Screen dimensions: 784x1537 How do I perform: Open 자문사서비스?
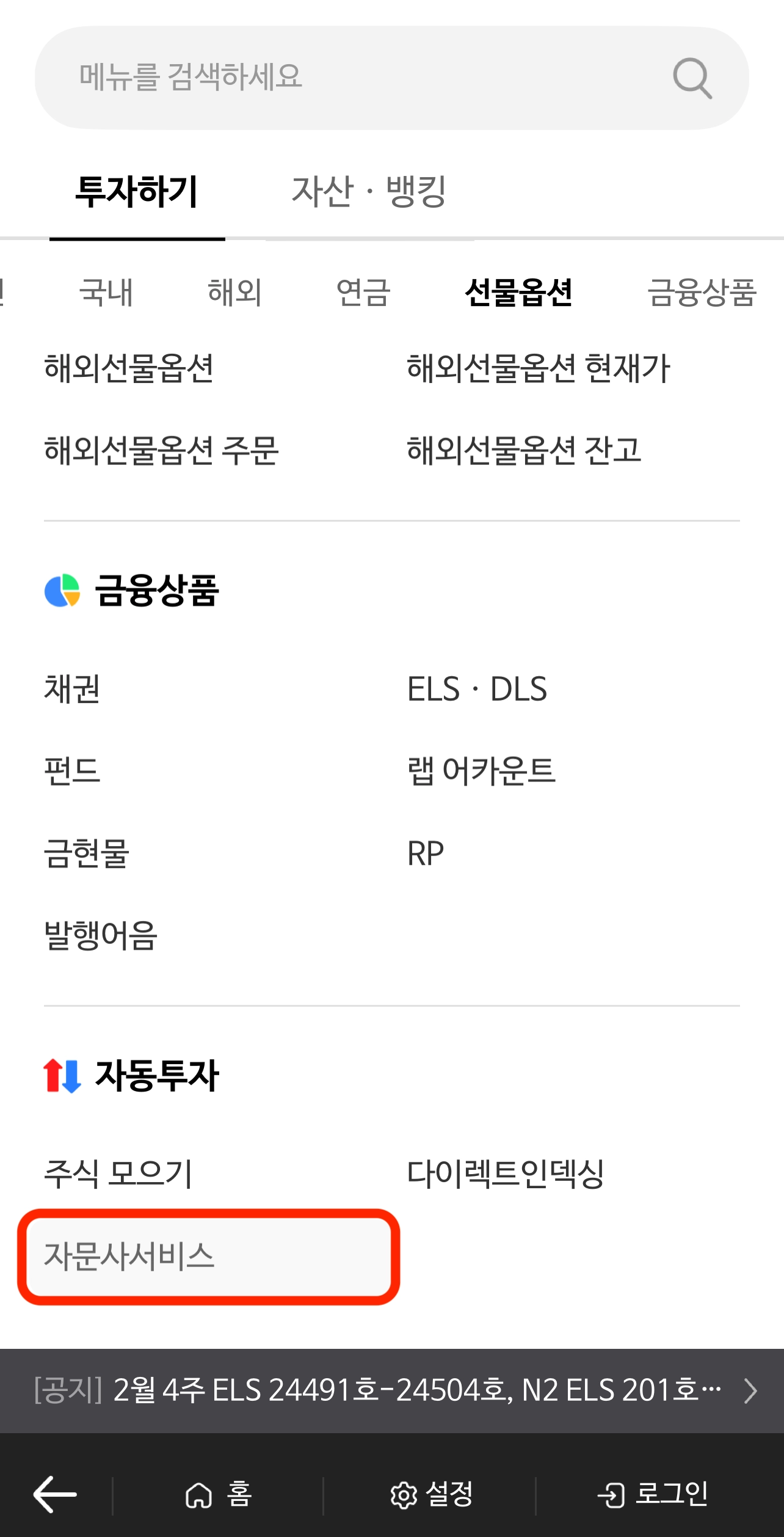point(129,1256)
